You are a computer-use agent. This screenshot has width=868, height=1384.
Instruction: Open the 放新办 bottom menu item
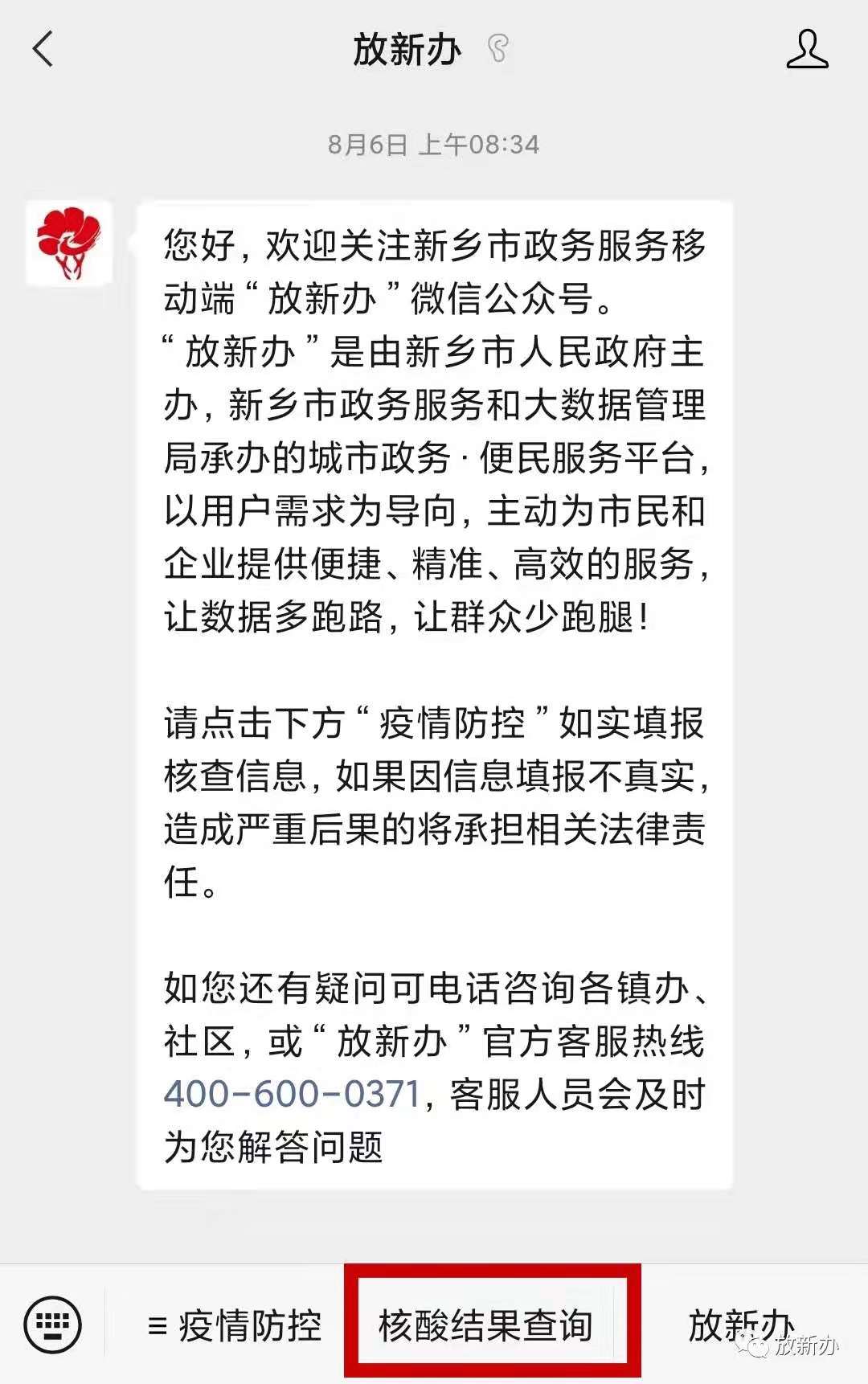click(x=739, y=1325)
